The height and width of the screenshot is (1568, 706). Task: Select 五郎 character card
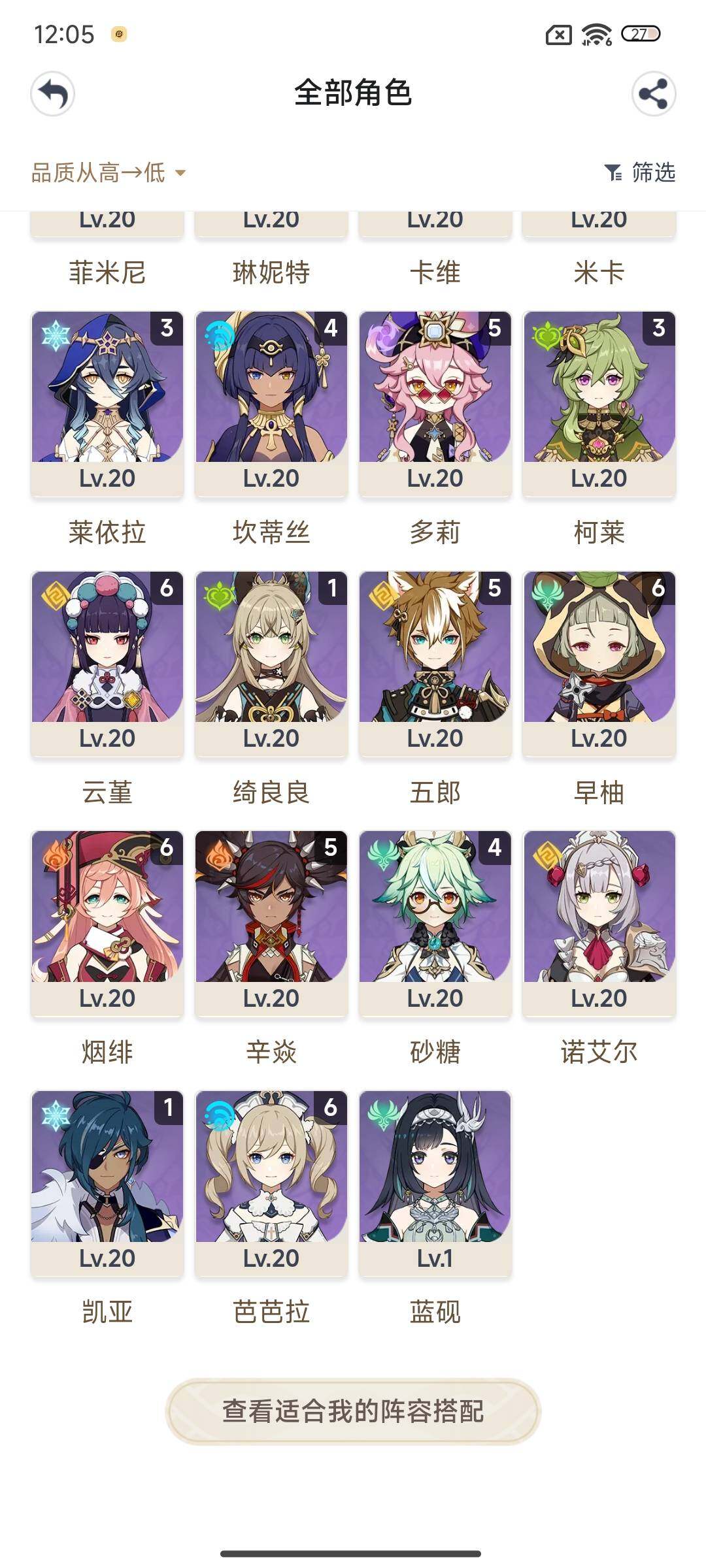click(x=435, y=662)
